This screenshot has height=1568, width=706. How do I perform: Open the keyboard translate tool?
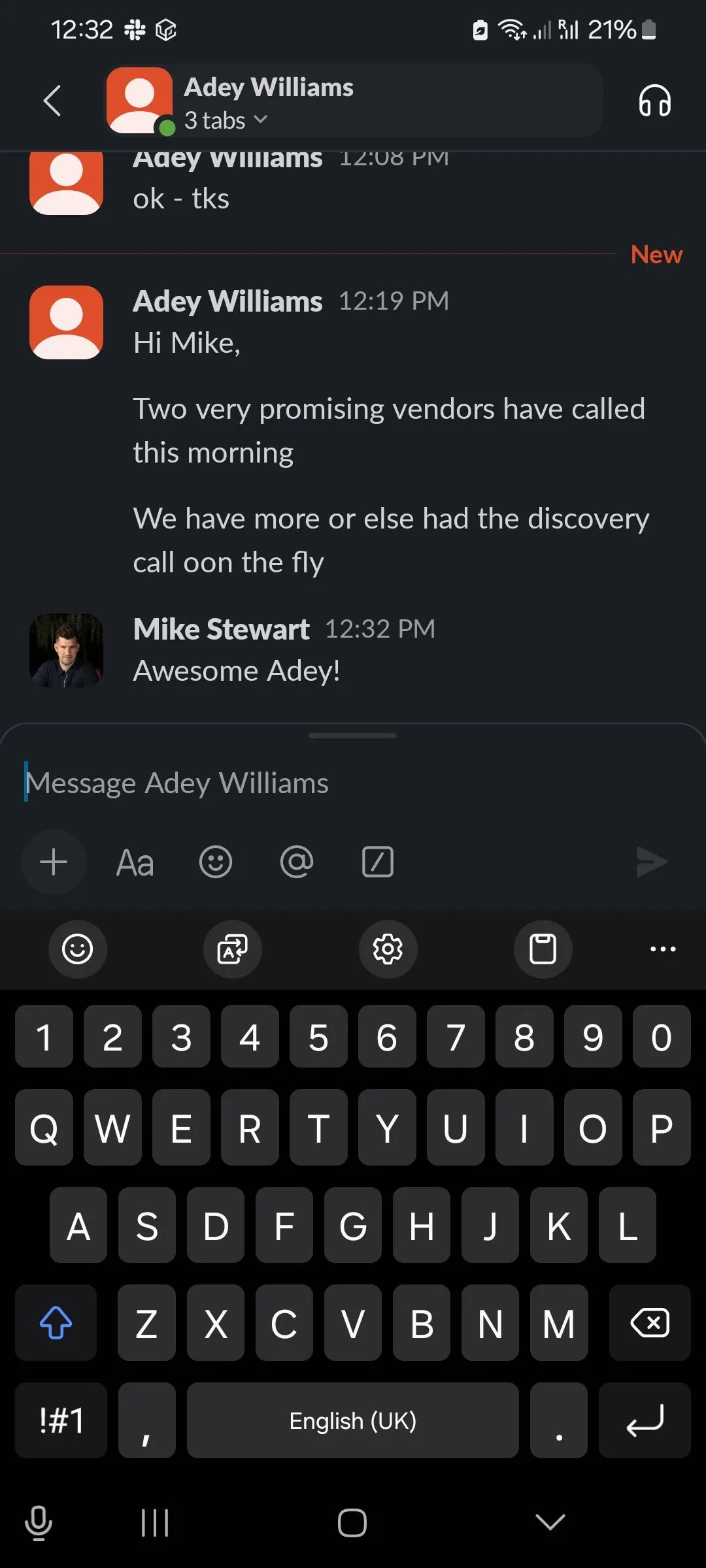(233, 949)
